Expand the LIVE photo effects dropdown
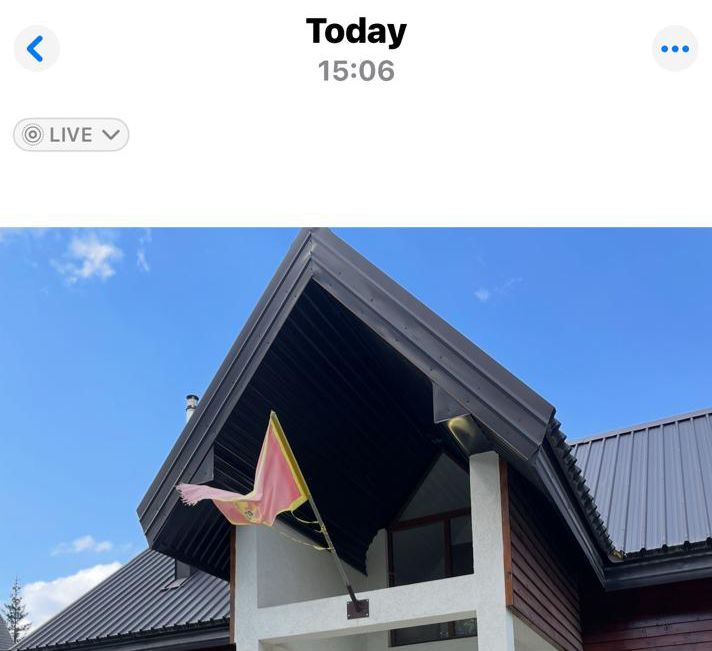The image size is (712, 651). click(71, 135)
